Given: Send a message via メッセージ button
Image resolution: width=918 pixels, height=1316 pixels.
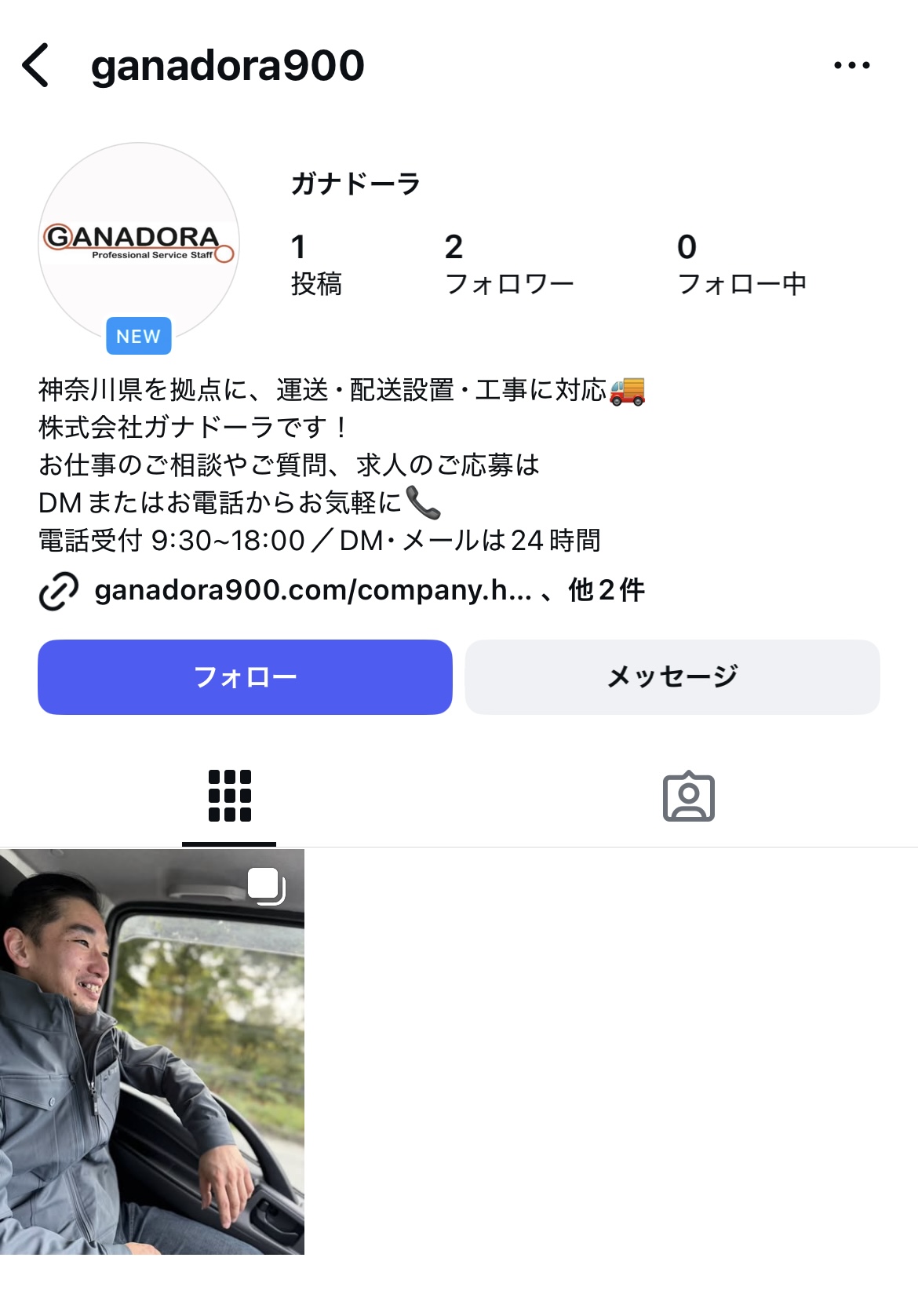Looking at the screenshot, I should point(672,676).
